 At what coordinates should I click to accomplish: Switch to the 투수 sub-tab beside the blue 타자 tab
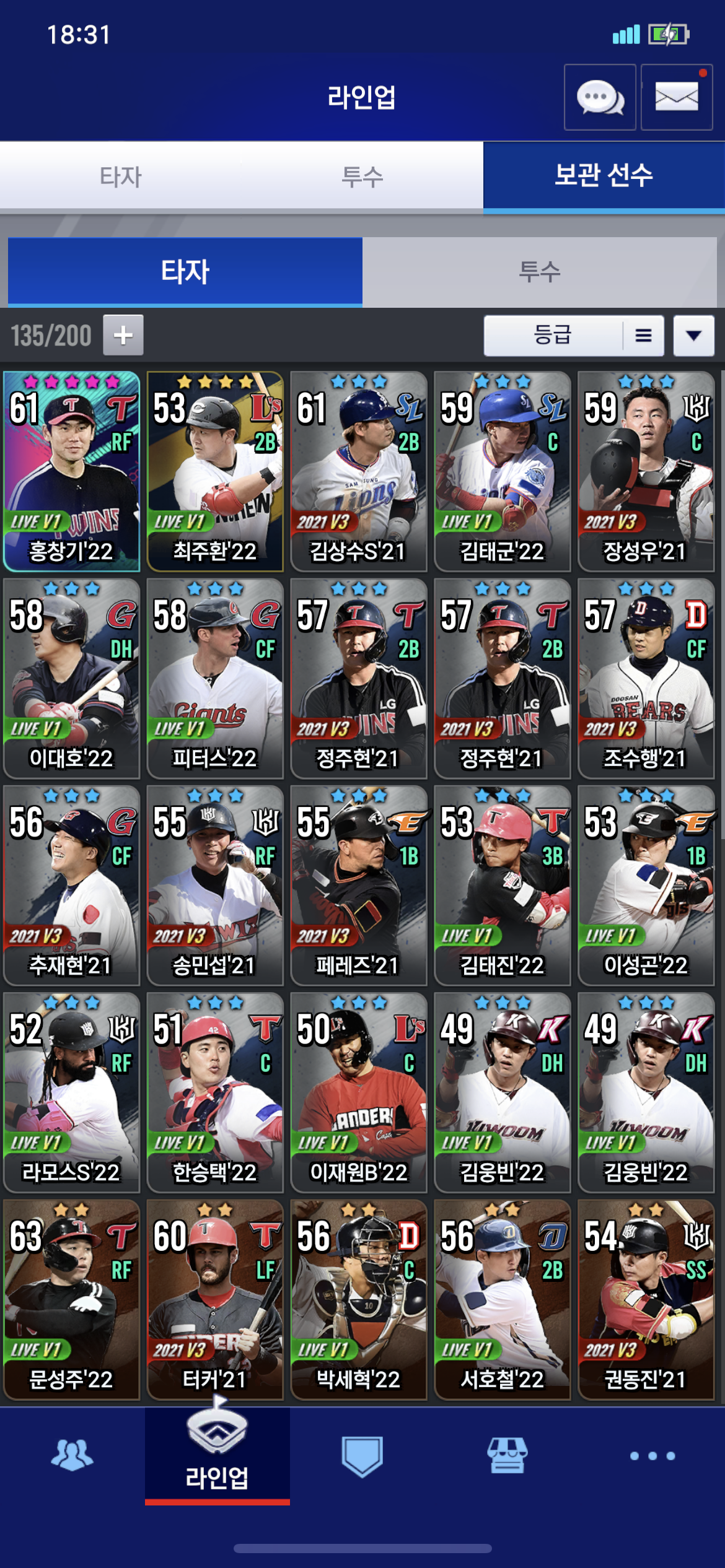tap(539, 272)
